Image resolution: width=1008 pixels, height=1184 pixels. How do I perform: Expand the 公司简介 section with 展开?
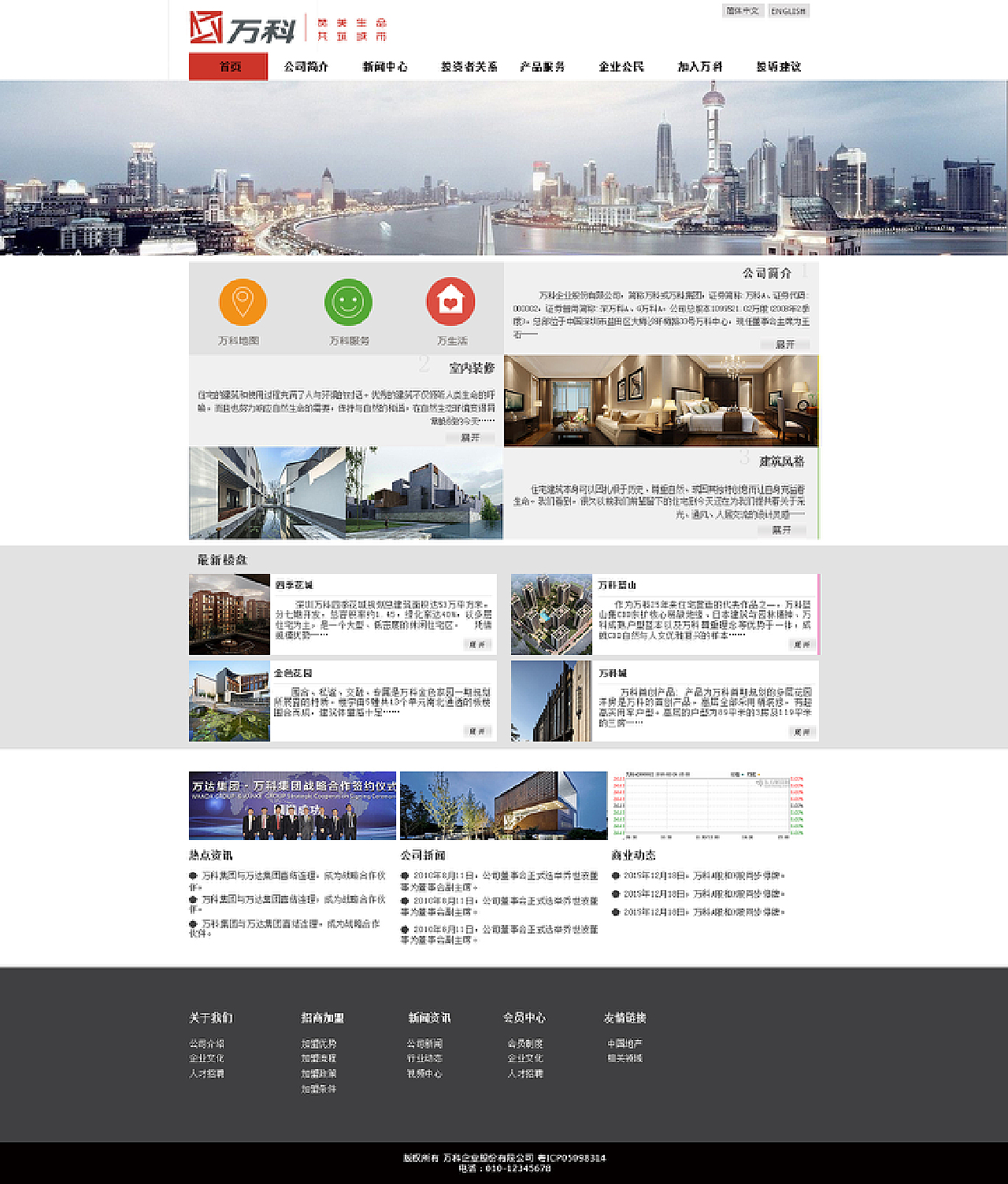(x=784, y=344)
